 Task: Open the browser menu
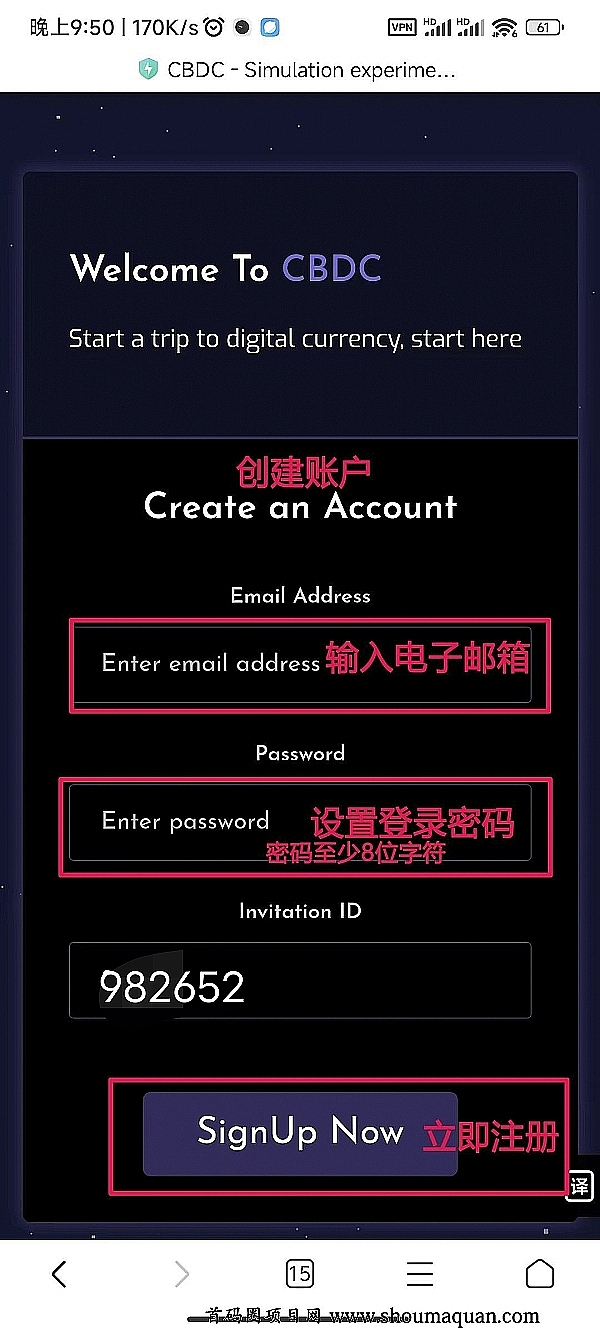[420, 1273]
